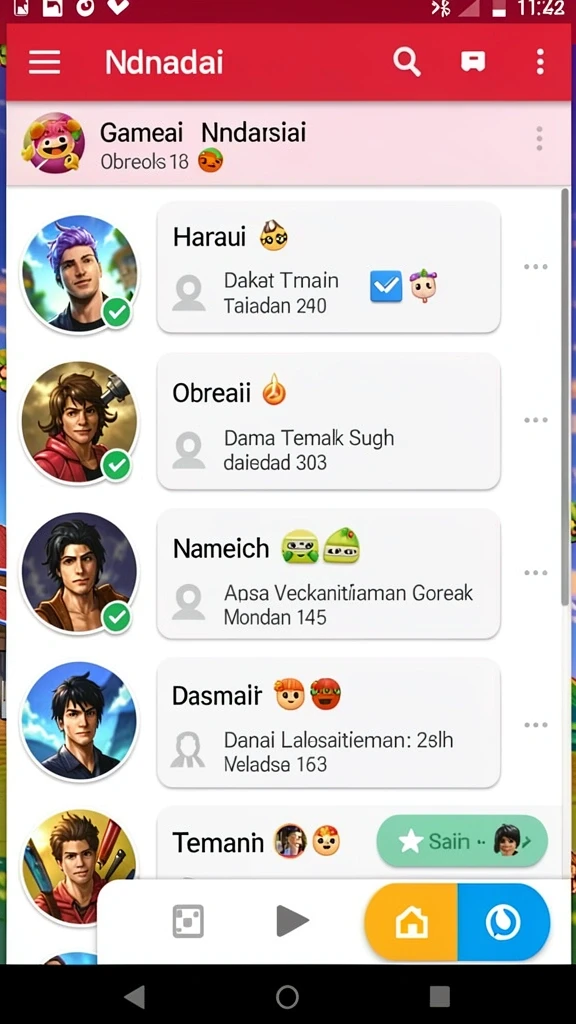Image resolution: width=576 pixels, height=1024 pixels.
Task: Tap the blue circular button beside home
Action: point(504,922)
